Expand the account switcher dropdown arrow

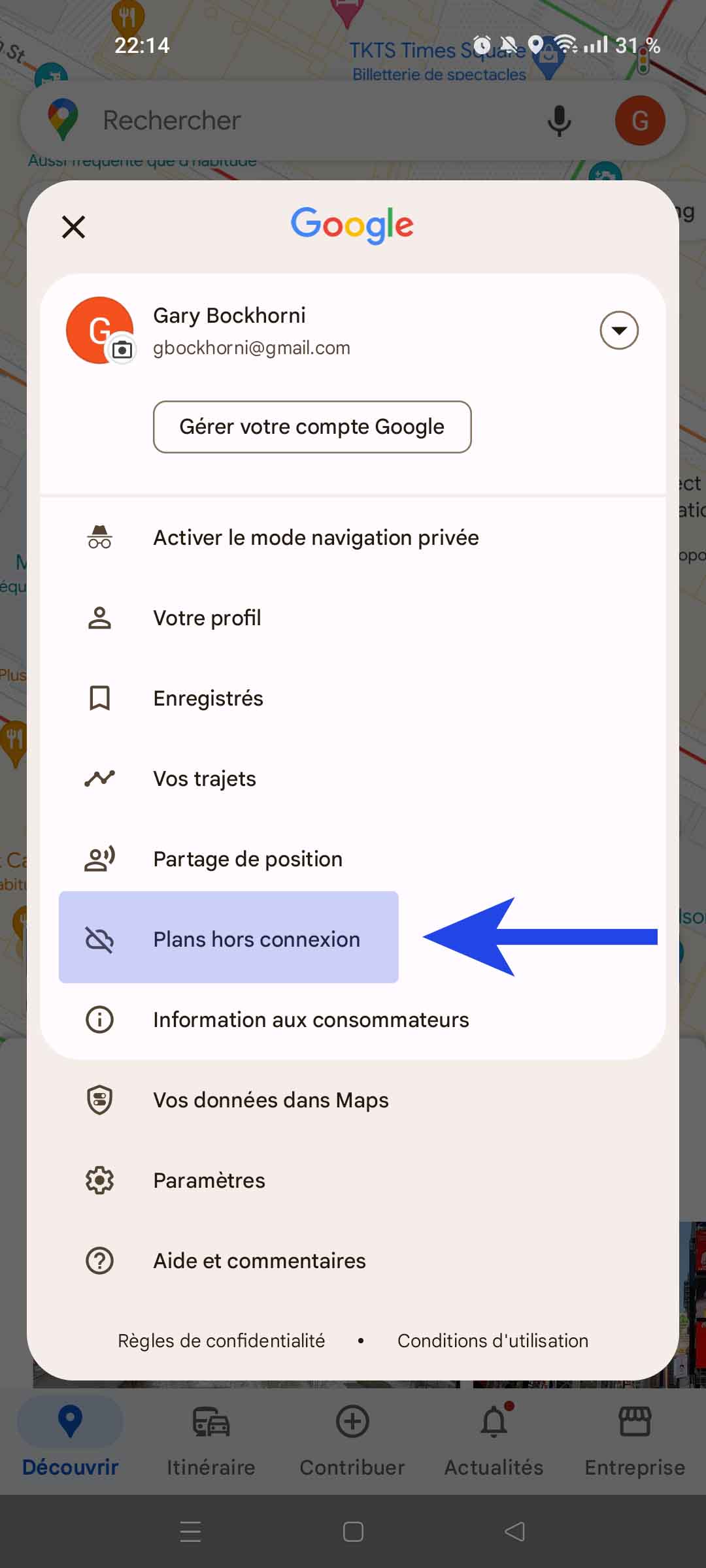[x=618, y=330]
